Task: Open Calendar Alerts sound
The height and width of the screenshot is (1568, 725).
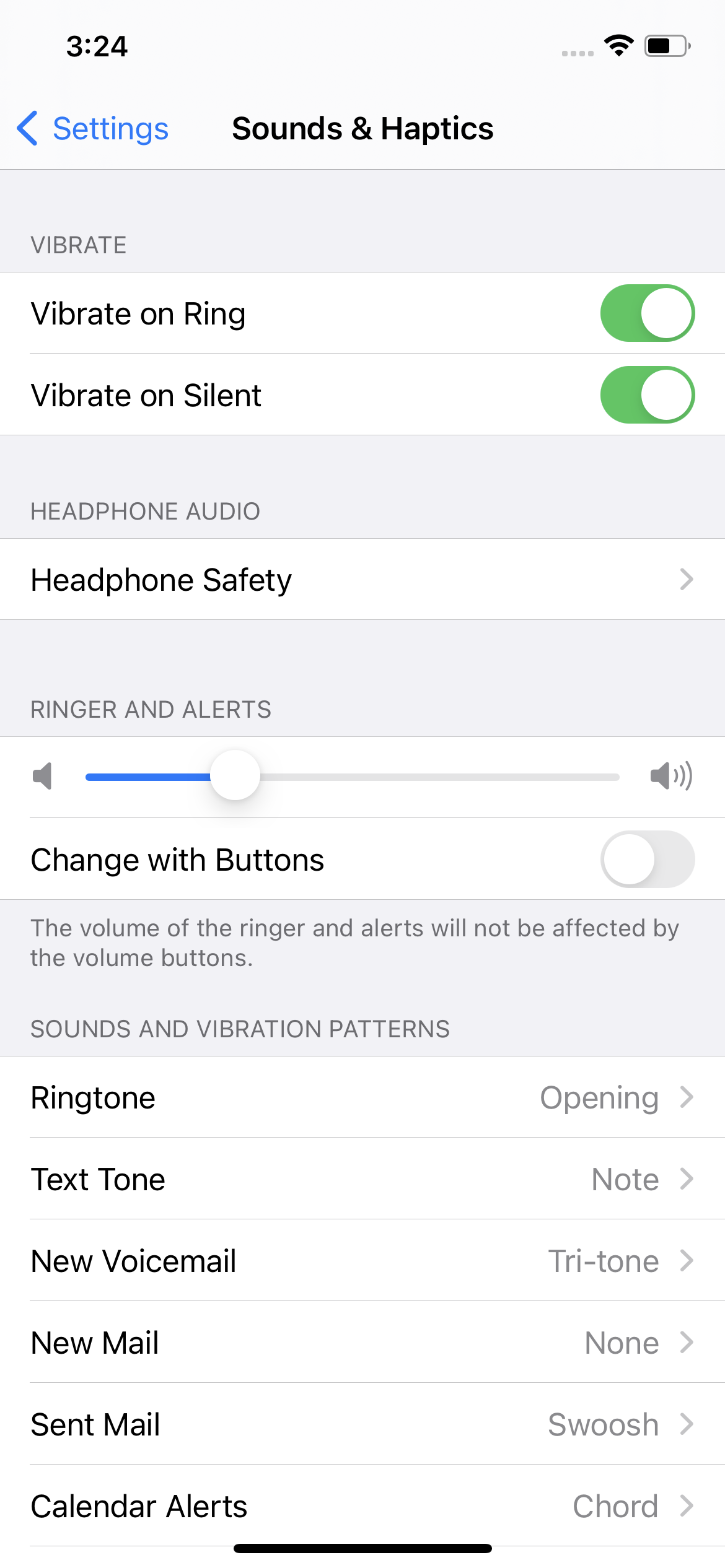Action: tap(362, 1506)
